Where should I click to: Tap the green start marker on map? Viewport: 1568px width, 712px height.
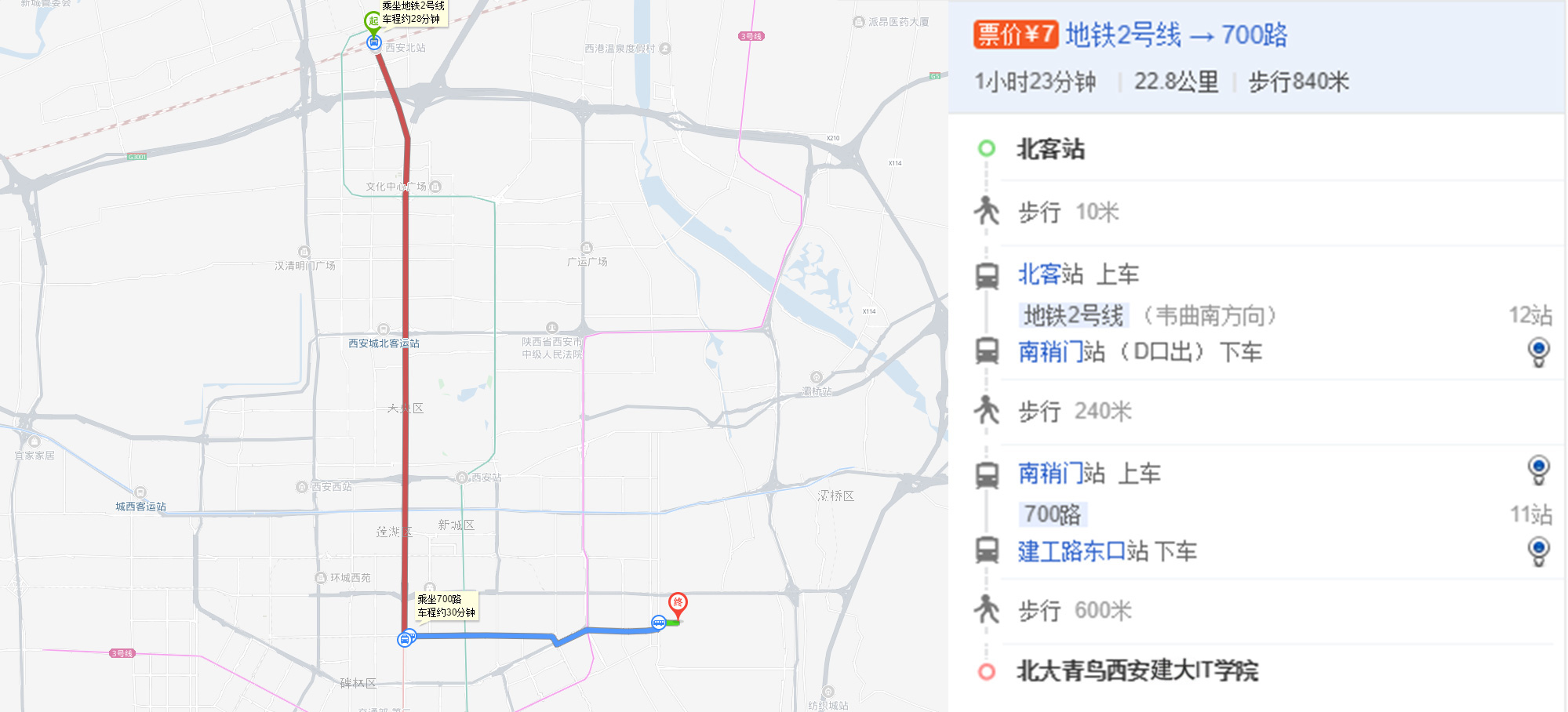point(373,22)
